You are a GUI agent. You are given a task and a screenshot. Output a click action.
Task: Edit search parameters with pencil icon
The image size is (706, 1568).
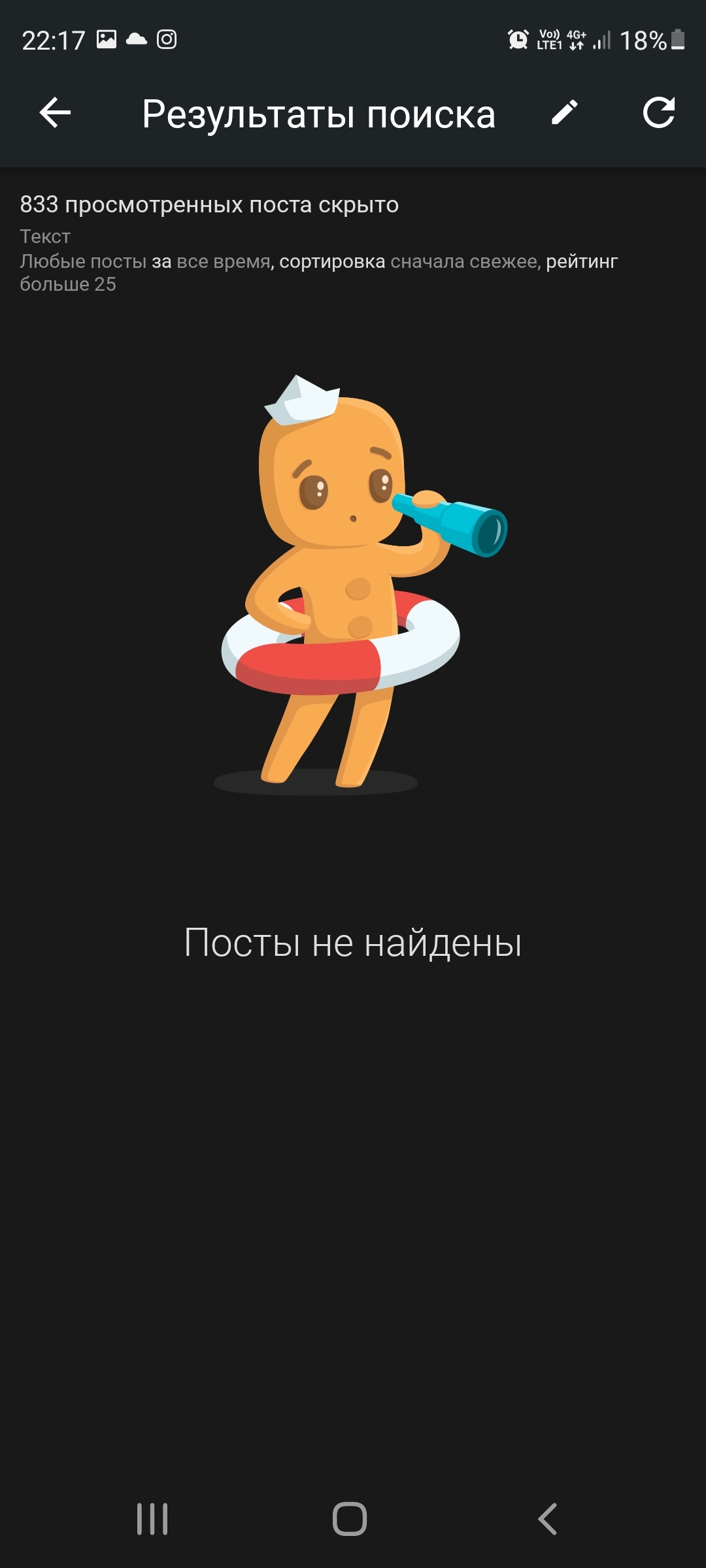coord(565,112)
